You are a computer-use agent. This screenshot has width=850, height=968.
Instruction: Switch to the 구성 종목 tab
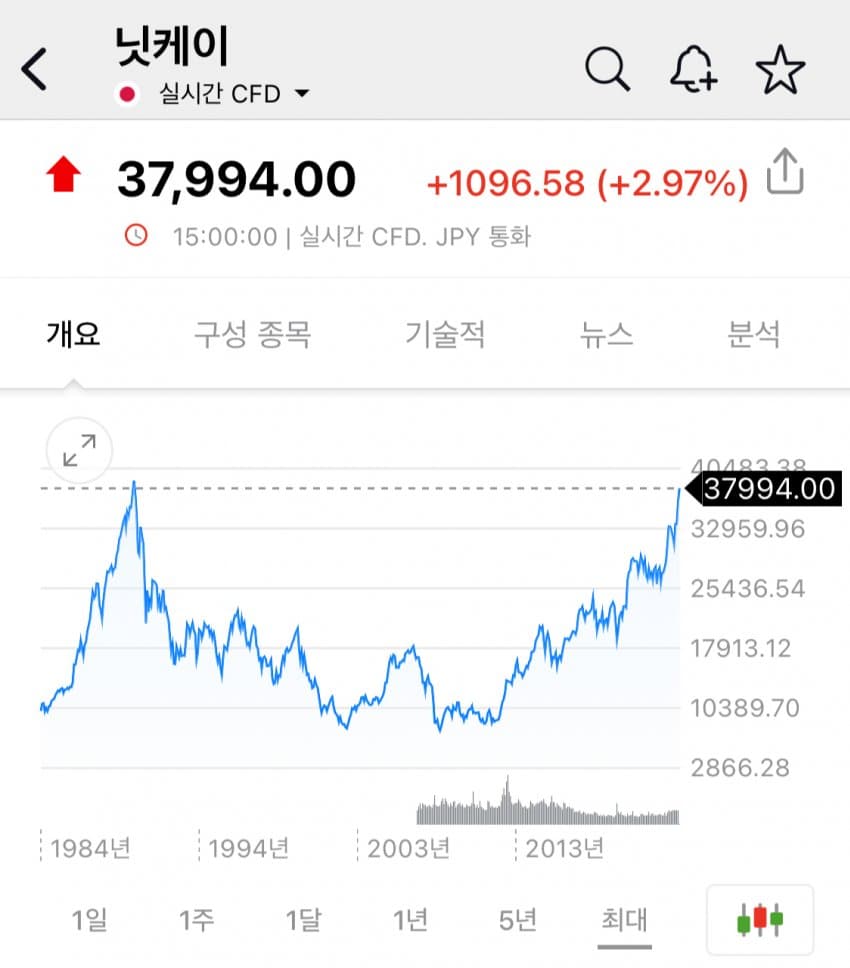pos(252,334)
